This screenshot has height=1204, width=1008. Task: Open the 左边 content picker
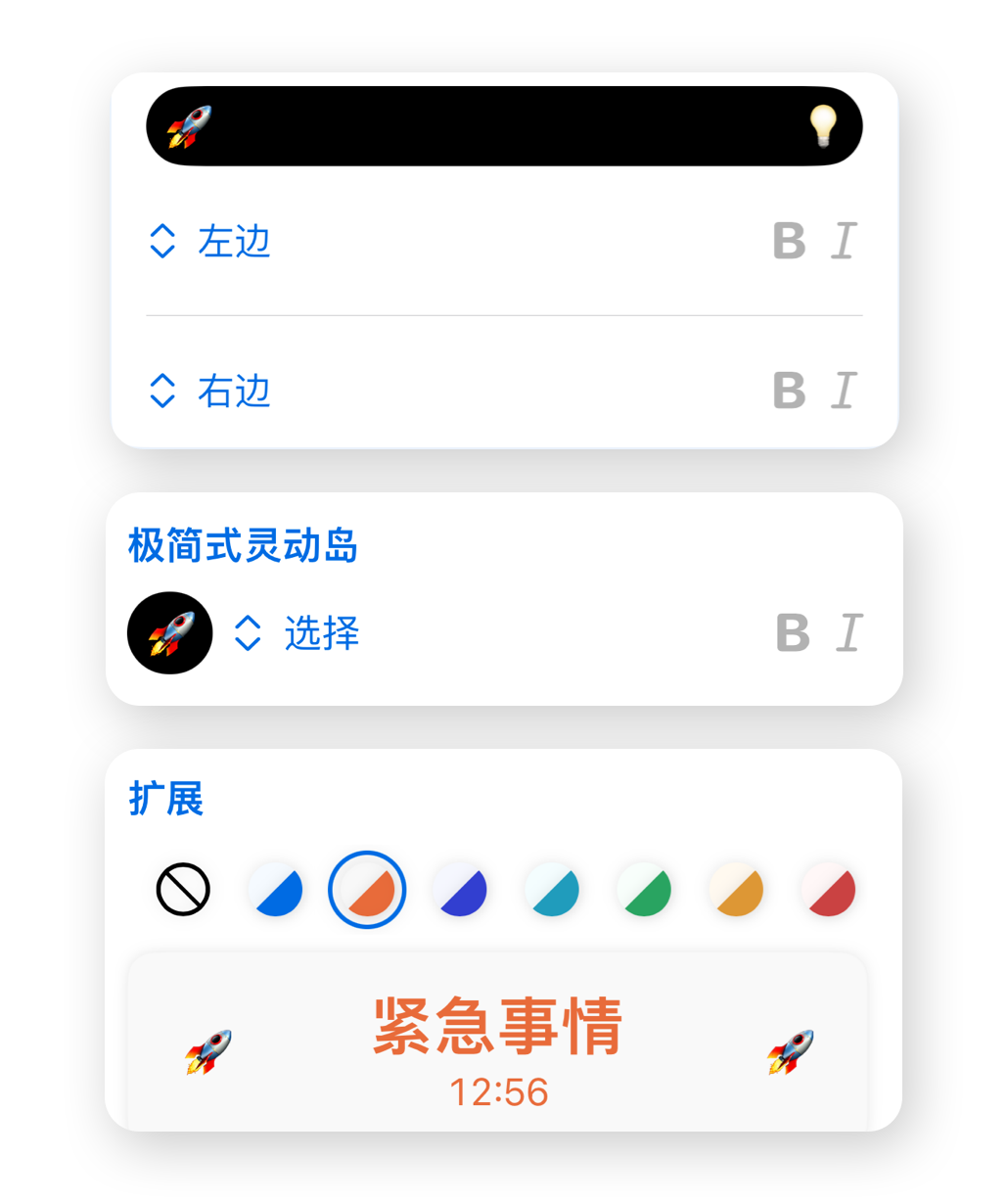(210, 241)
